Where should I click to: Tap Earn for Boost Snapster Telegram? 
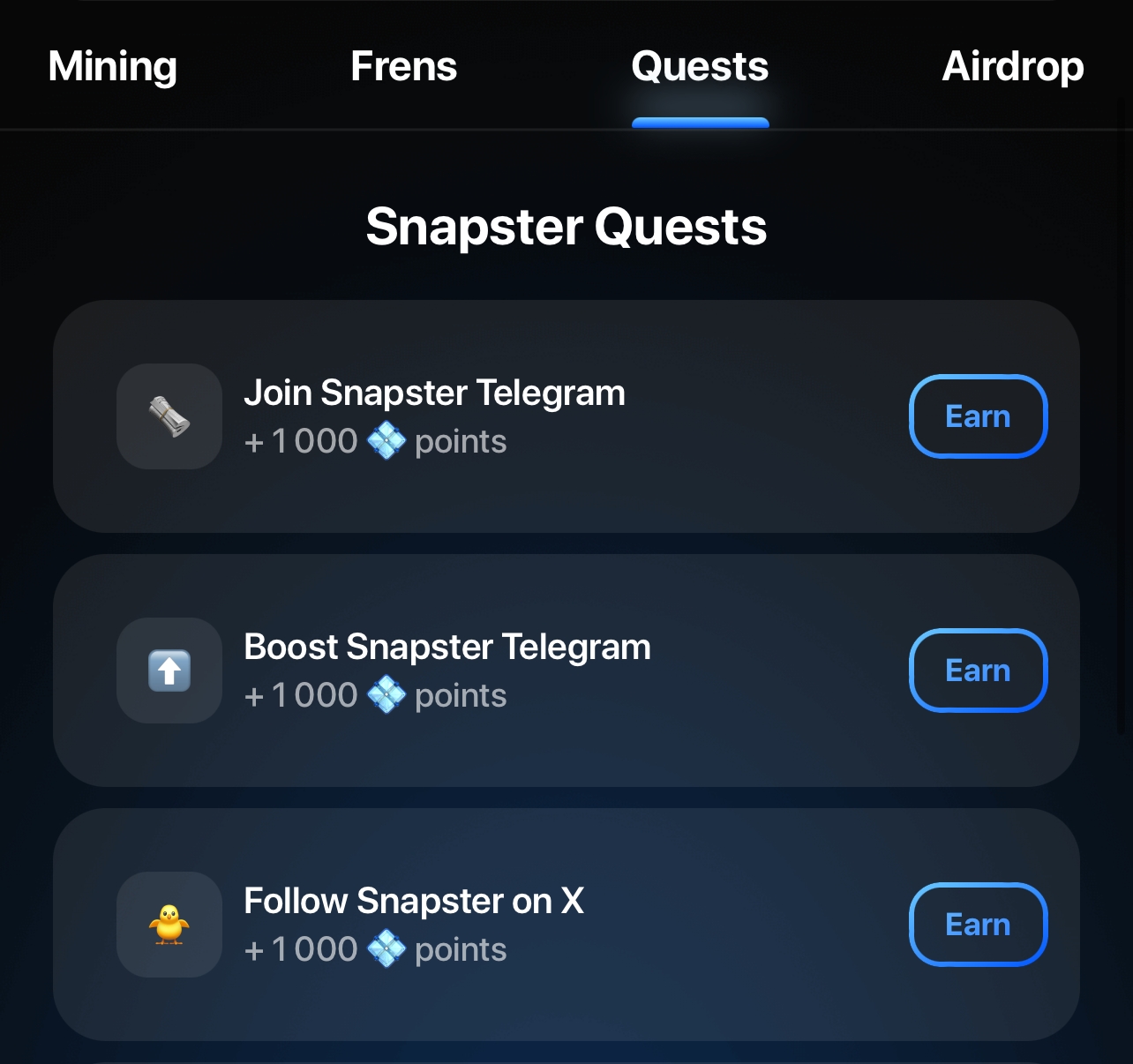(978, 671)
